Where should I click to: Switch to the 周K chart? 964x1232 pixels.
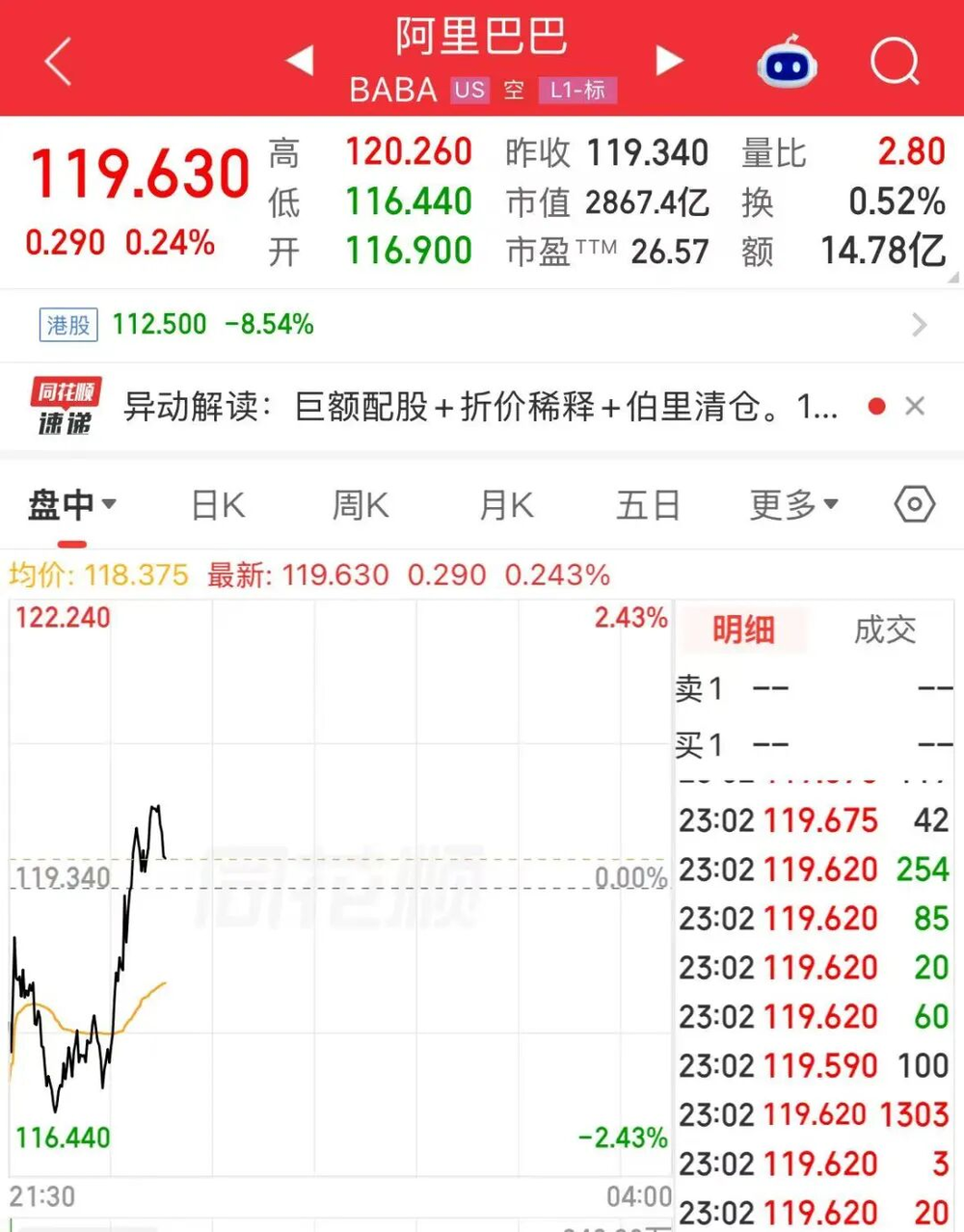pyautogui.click(x=360, y=504)
